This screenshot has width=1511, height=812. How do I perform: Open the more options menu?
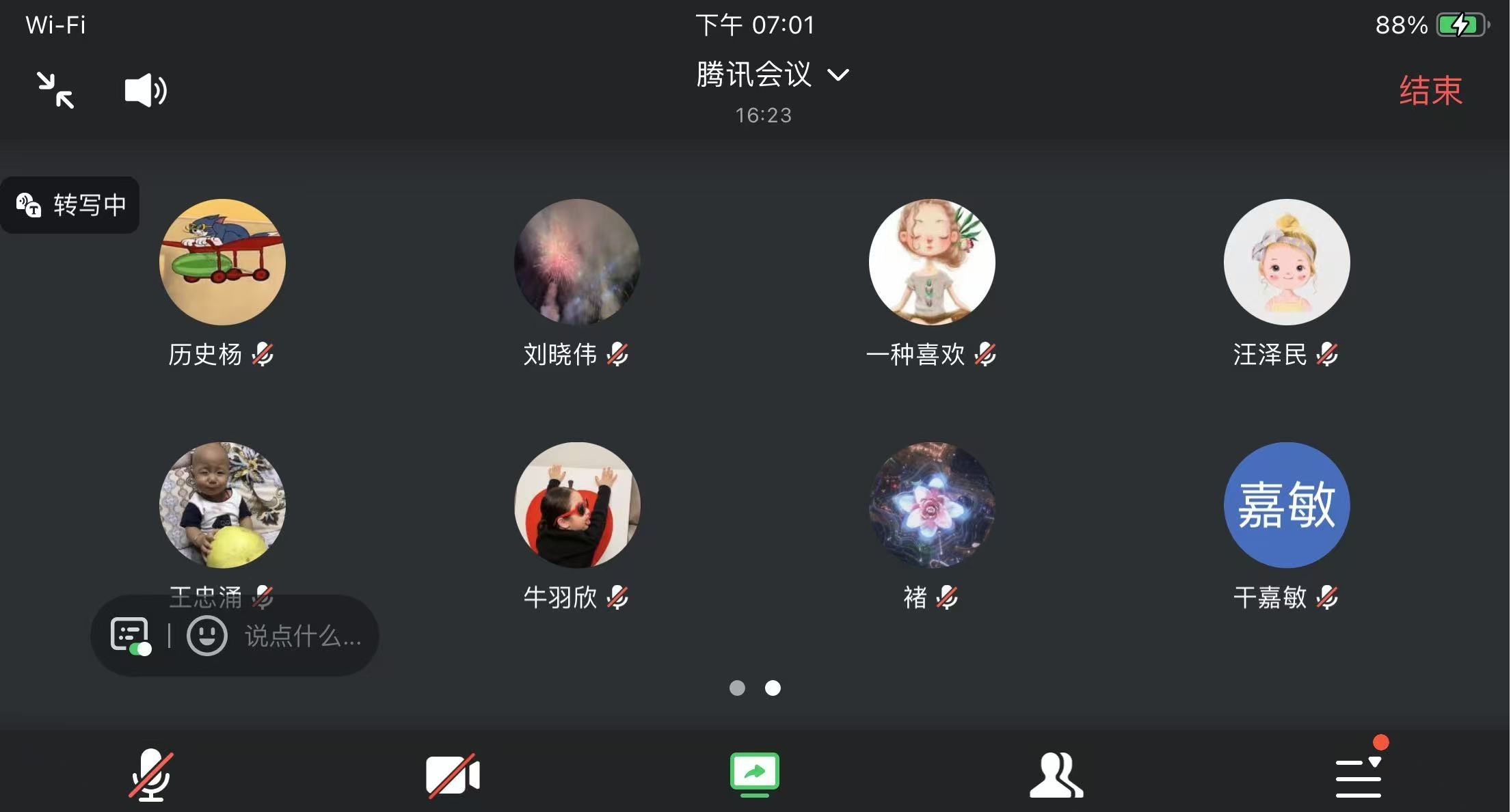pos(1359,776)
